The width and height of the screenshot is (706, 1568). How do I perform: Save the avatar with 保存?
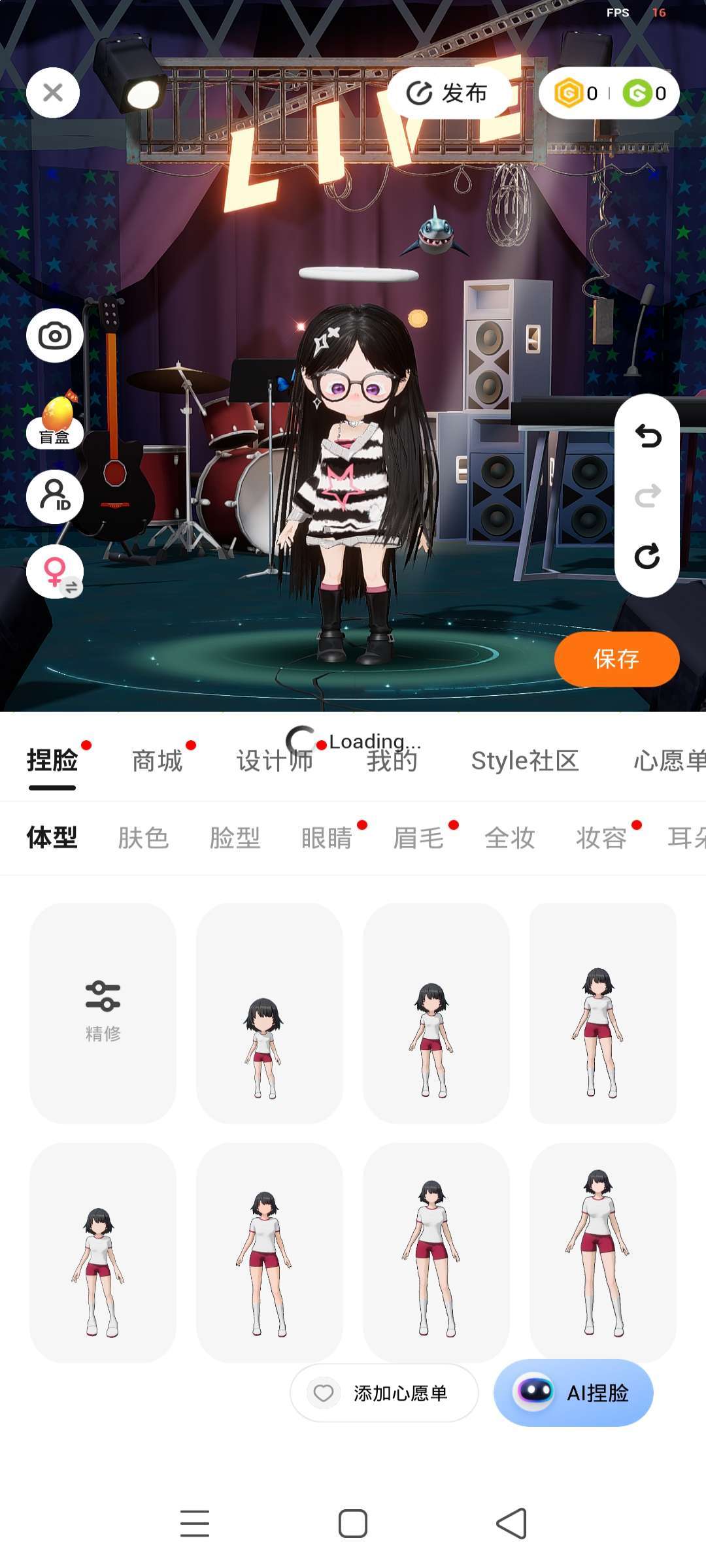(x=616, y=659)
